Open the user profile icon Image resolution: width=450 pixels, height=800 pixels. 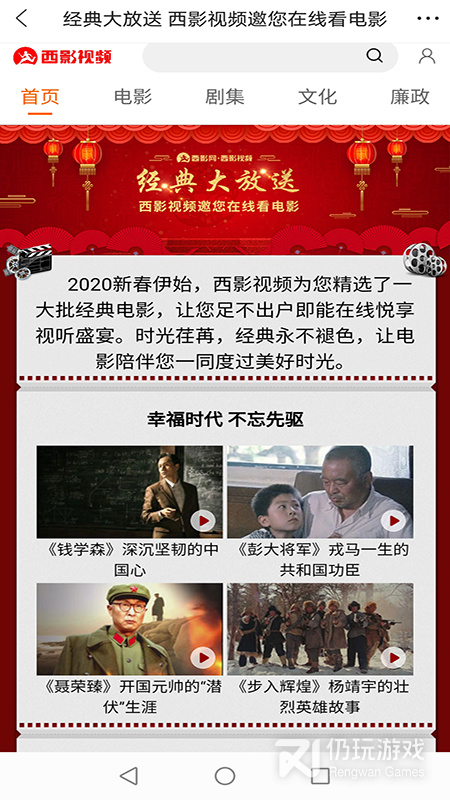click(427, 56)
